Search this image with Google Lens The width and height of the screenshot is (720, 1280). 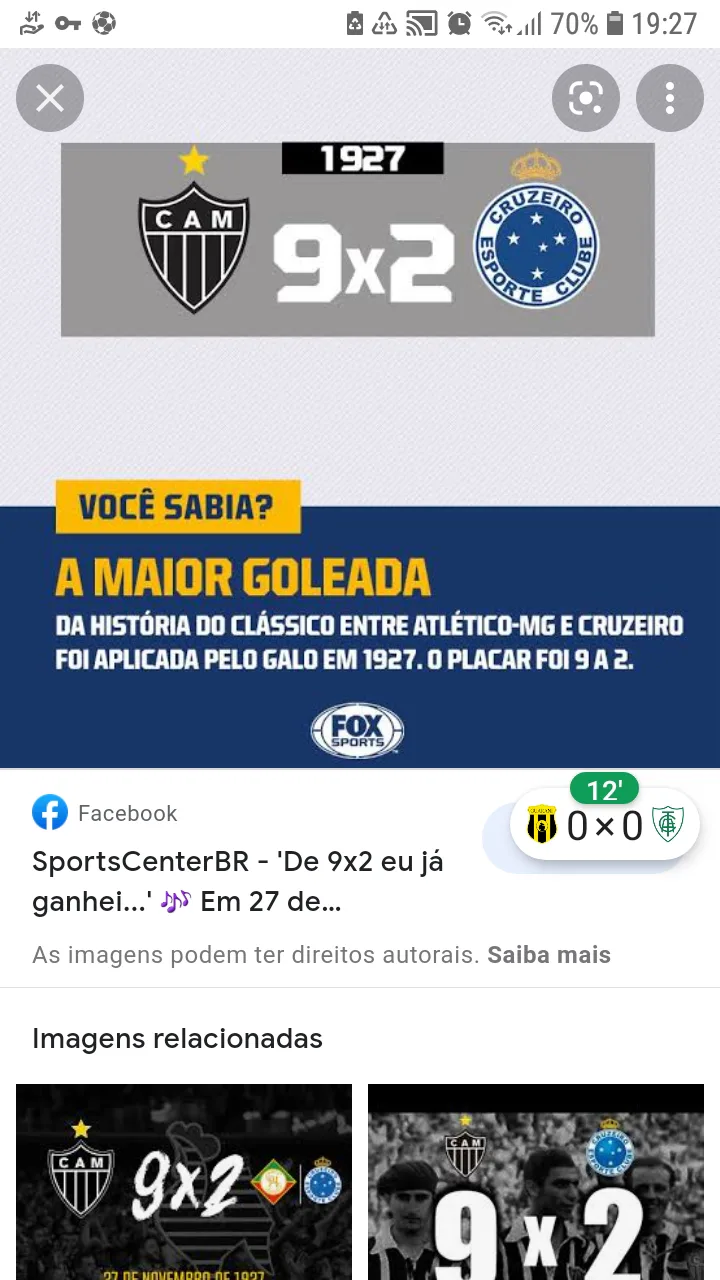(x=585, y=98)
